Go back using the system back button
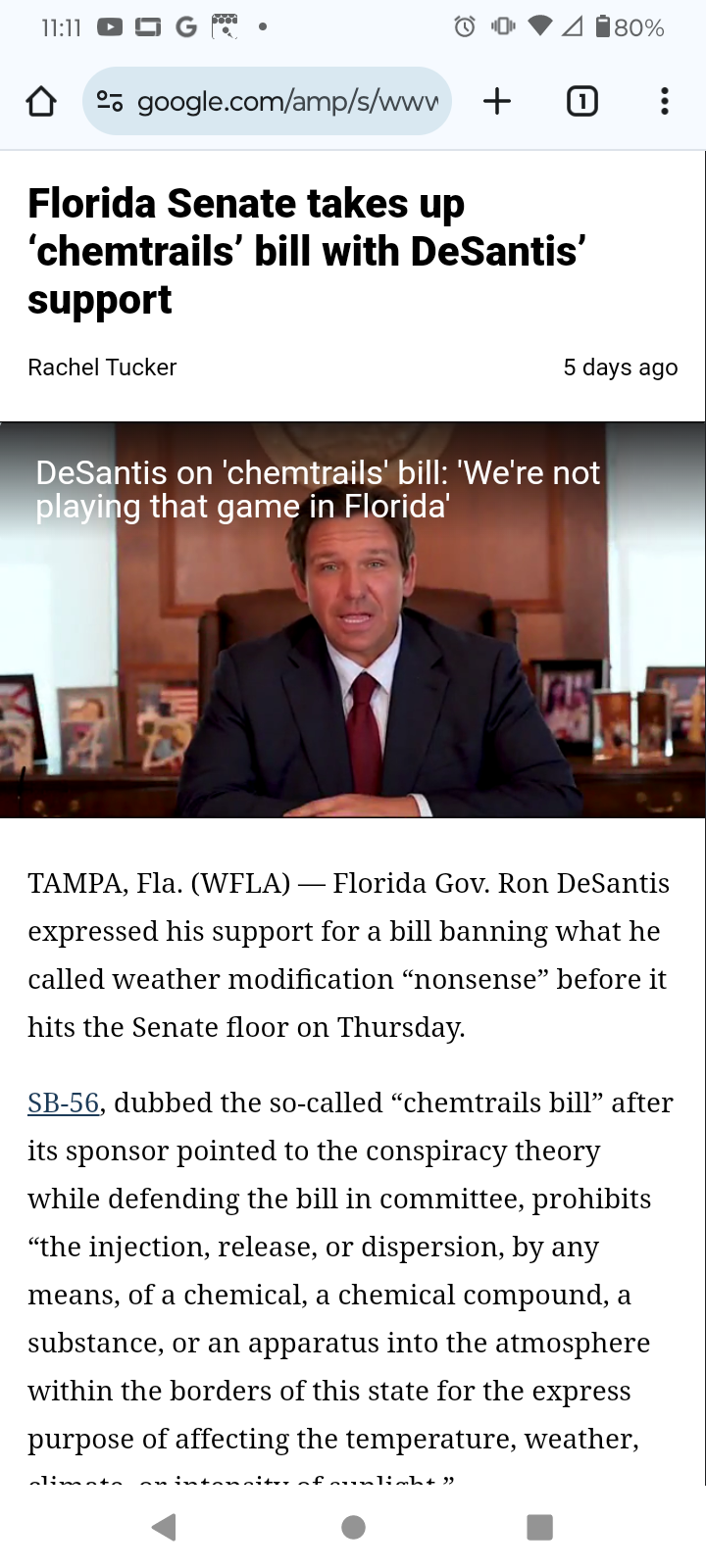Image resolution: width=706 pixels, height=1568 pixels. pyautogui.click(x=165, y=1527)
